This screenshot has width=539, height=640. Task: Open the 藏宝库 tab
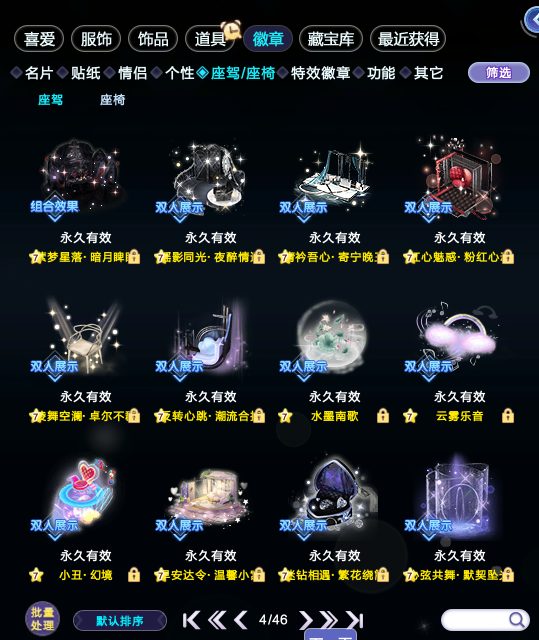[x=330, y=39]
